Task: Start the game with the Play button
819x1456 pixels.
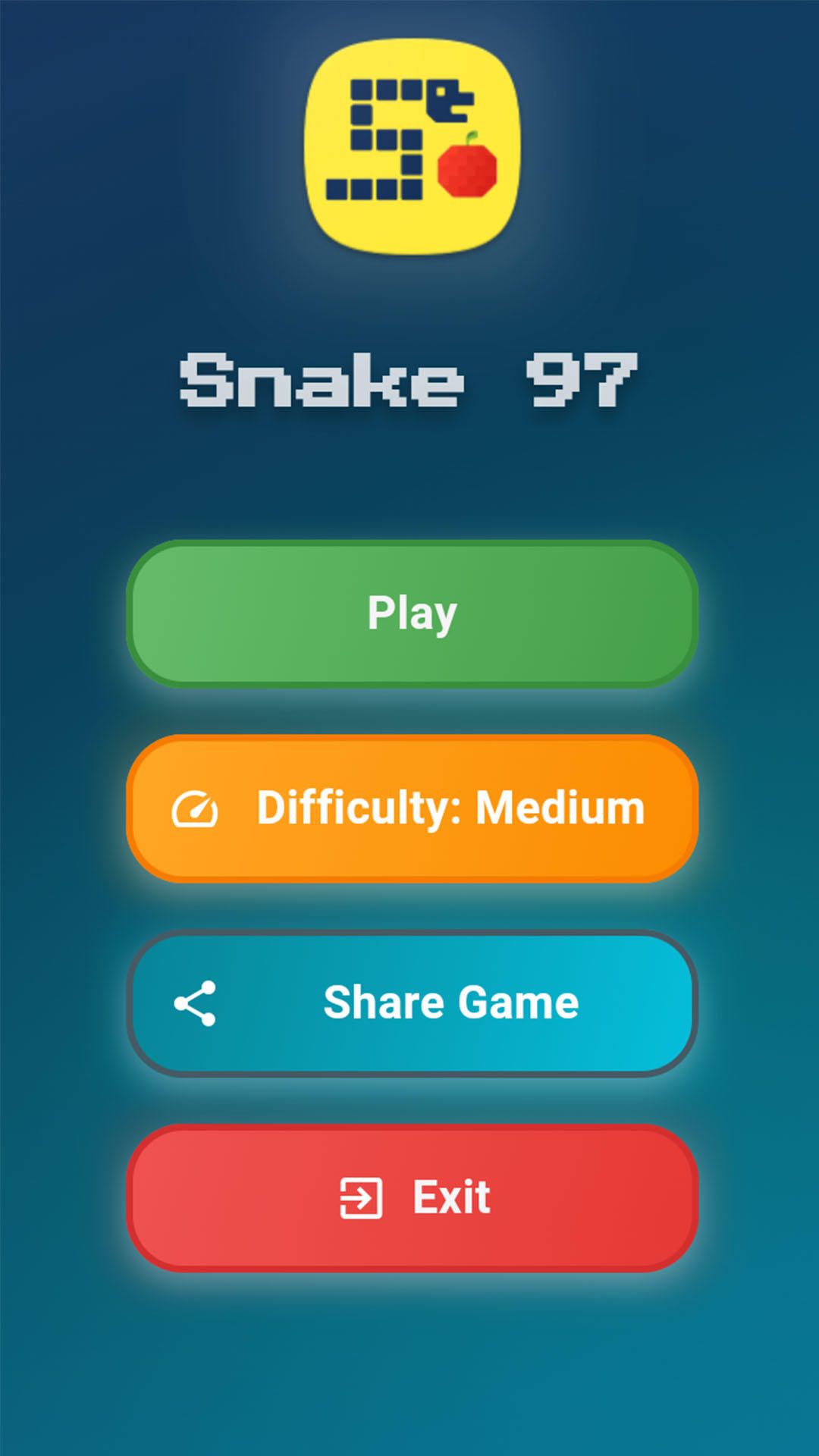Action: (x=412, y=613)
